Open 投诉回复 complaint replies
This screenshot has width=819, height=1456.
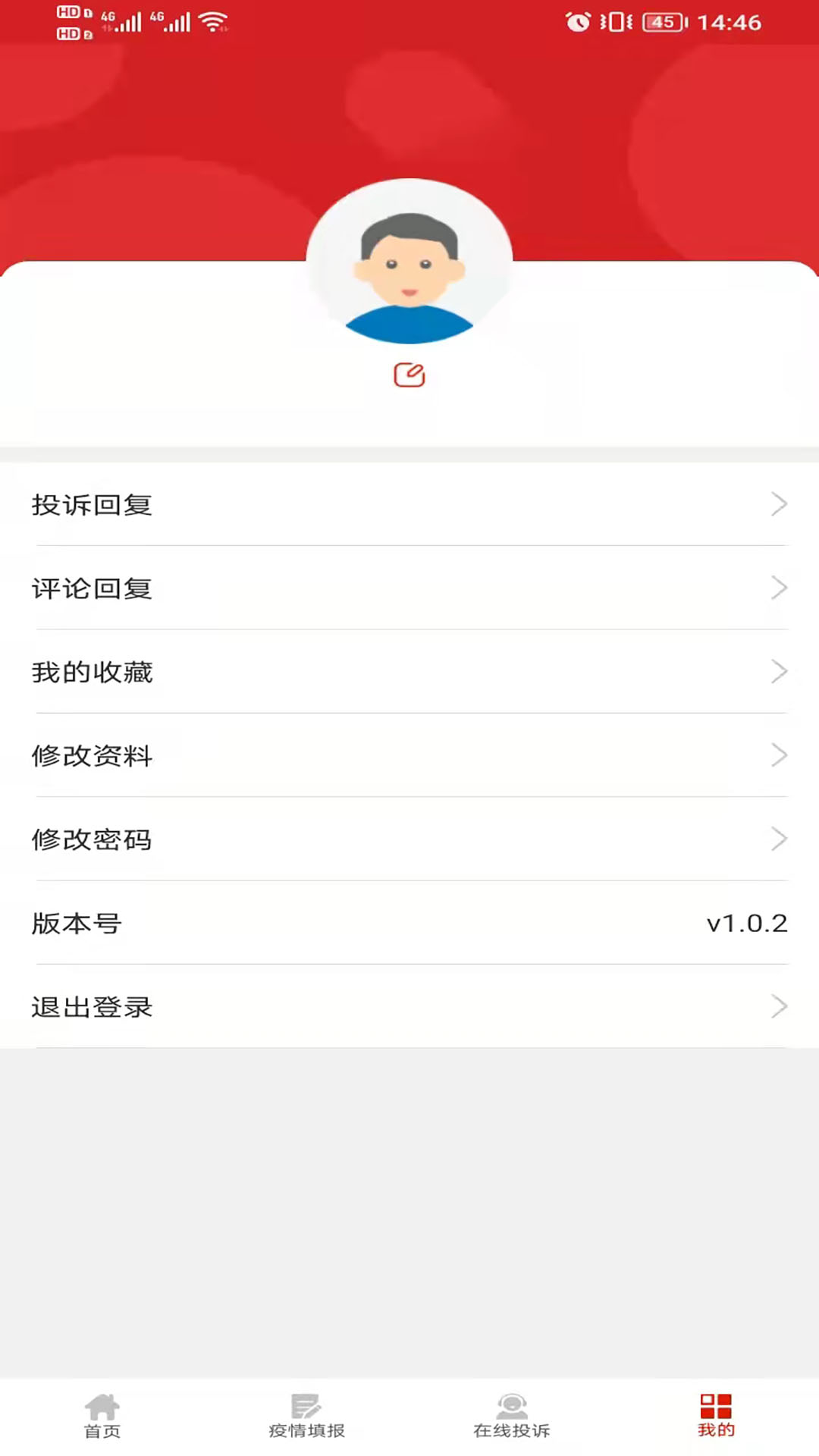coord(409,504)
